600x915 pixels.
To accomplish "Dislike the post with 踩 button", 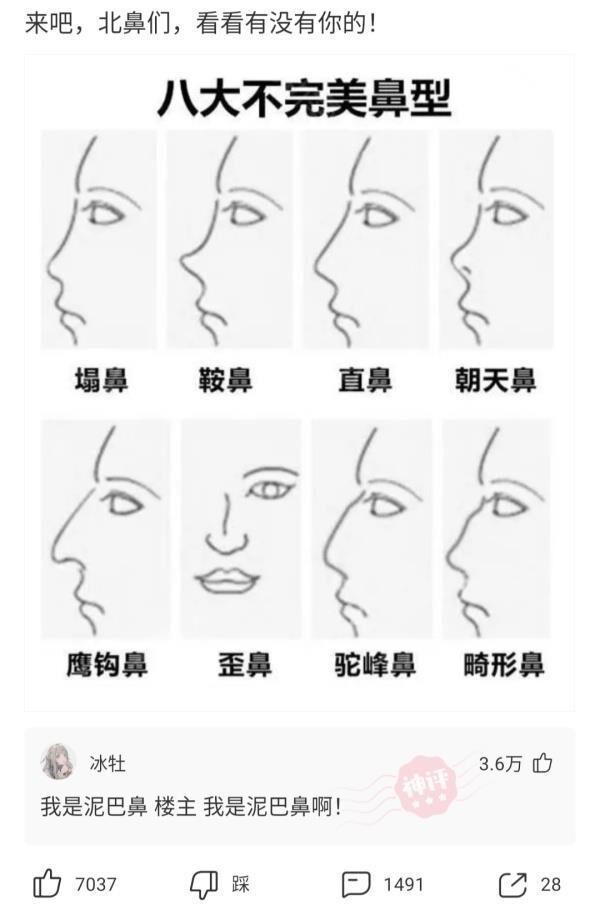I will (x=204, y=884).
